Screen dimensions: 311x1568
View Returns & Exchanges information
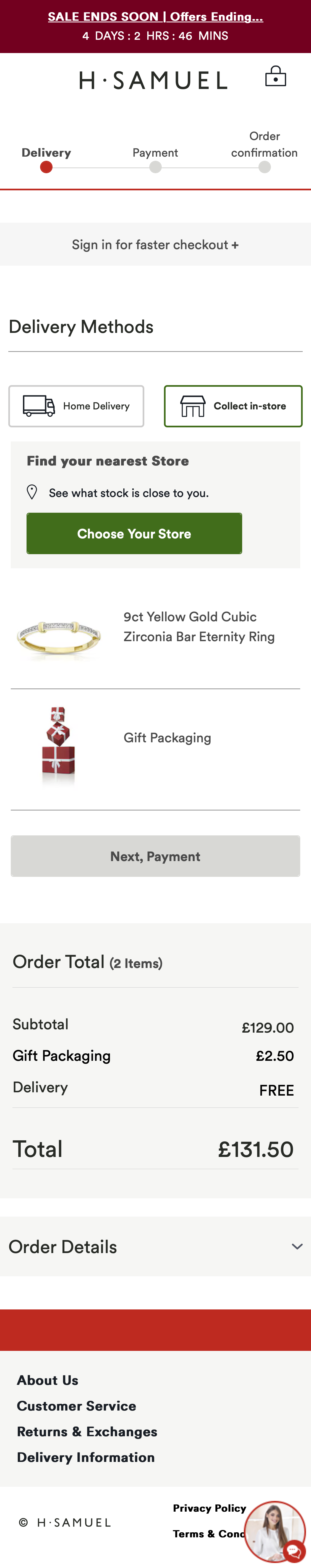pos(87,1432)
